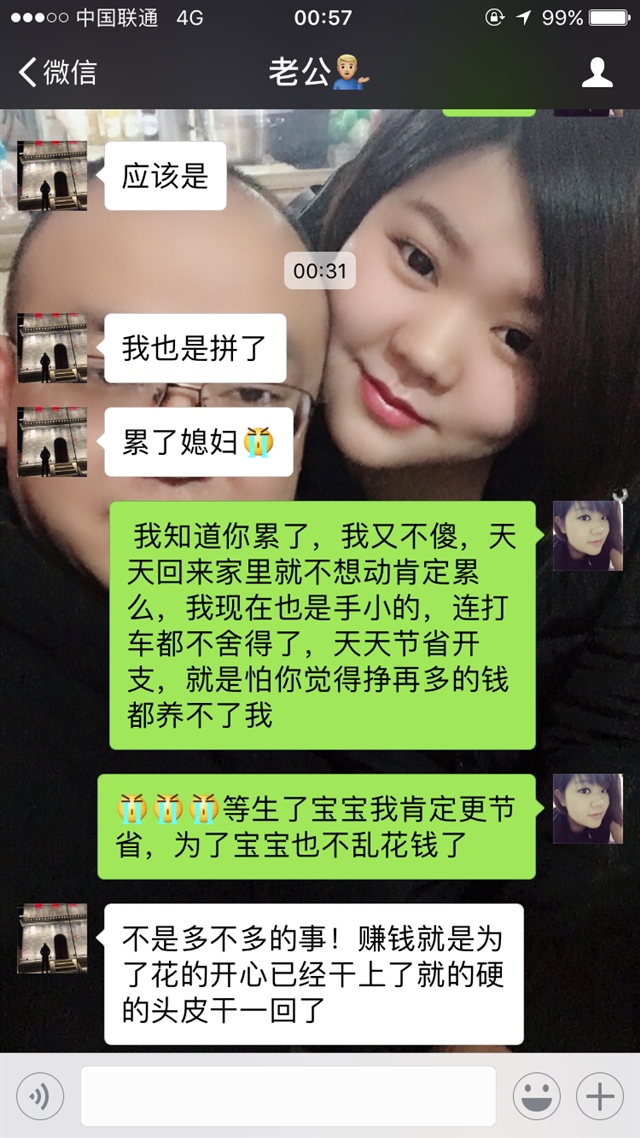Image resolution: width=640 pixels, height=1138 pixels.
Task: Tap my avatar beside 等生了宝宝 message
Action: (x=587, y=808)
